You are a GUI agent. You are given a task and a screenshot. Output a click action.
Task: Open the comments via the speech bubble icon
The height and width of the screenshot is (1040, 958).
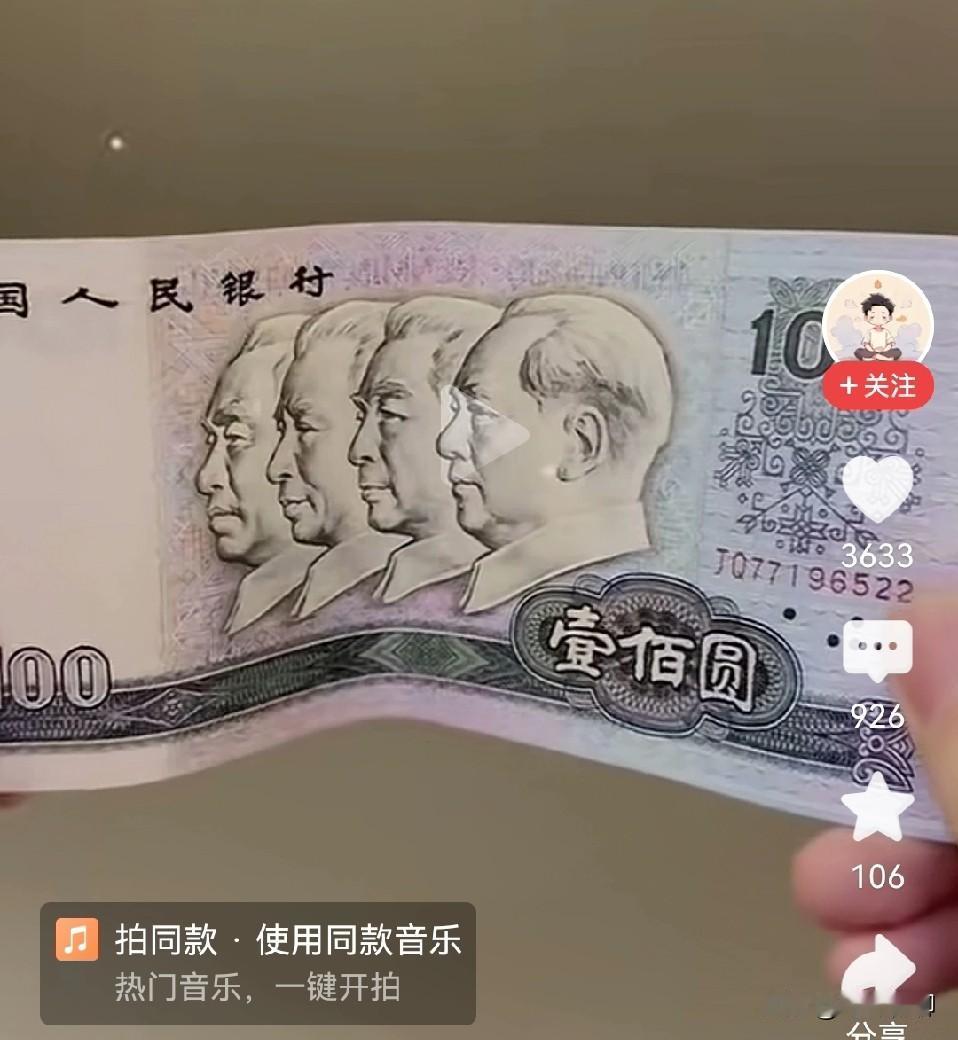[880, 648]
